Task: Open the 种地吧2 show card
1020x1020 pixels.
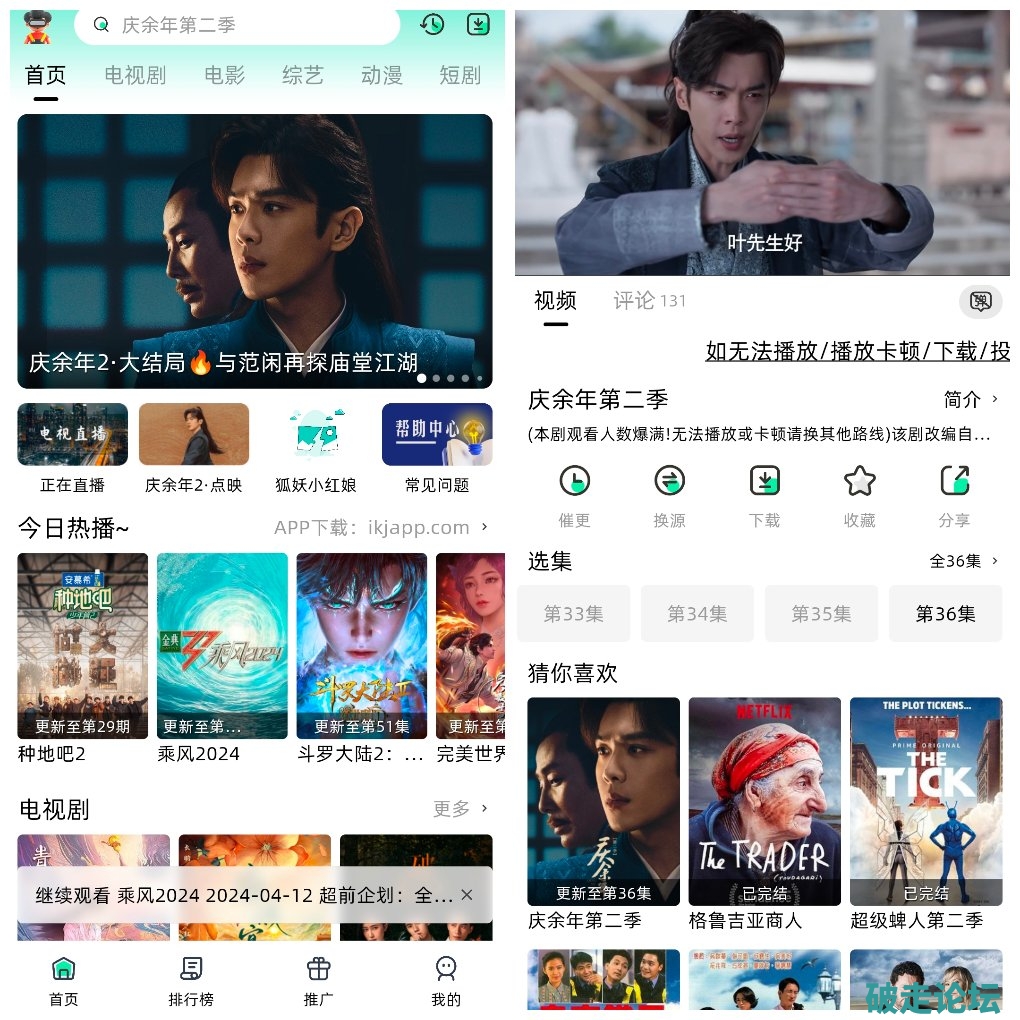Action: click(x=82, y=657)
